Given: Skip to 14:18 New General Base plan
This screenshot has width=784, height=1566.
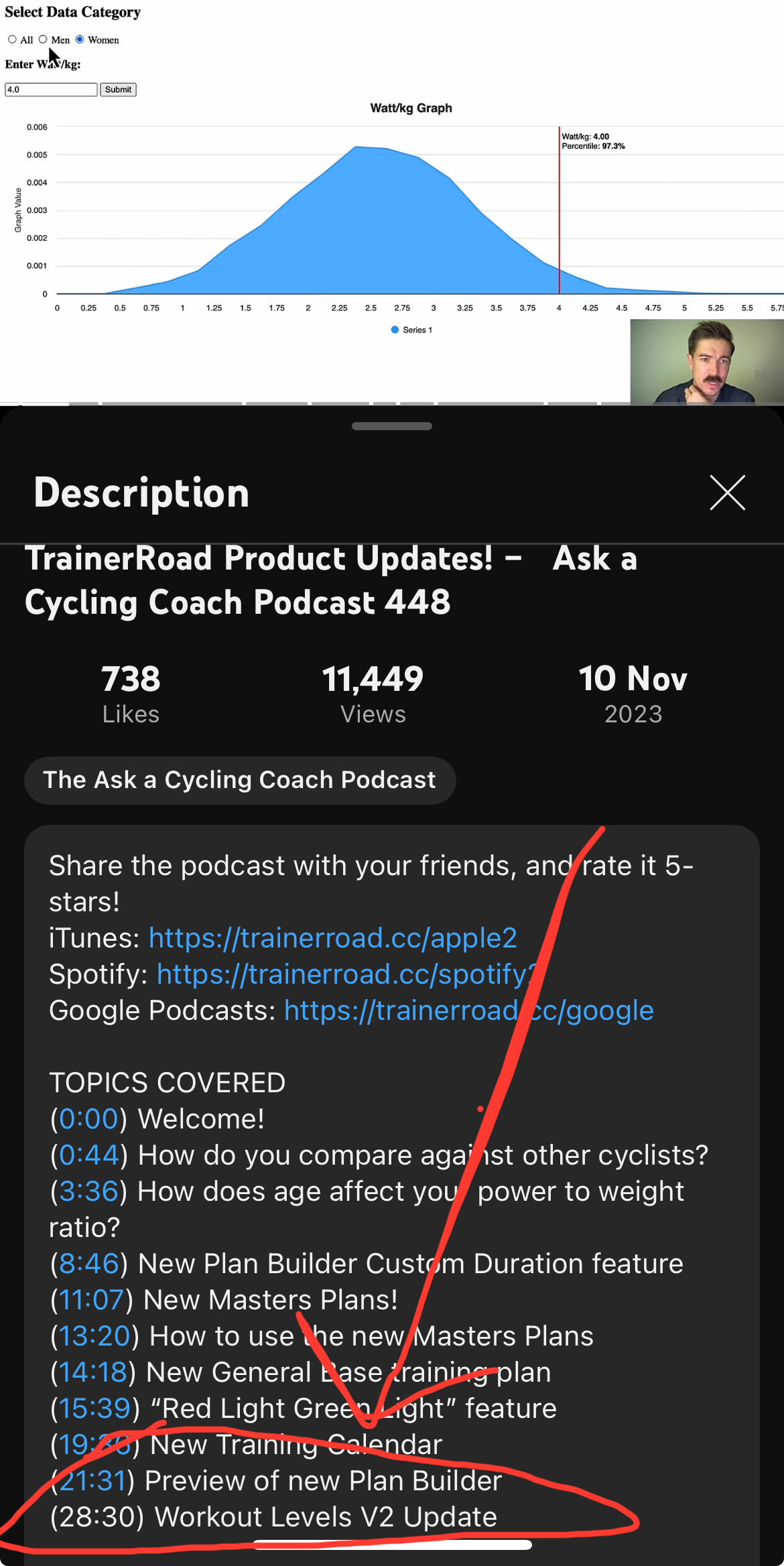Looking at the screenshot, I should pyautogui.click(x=93, y=1372).
